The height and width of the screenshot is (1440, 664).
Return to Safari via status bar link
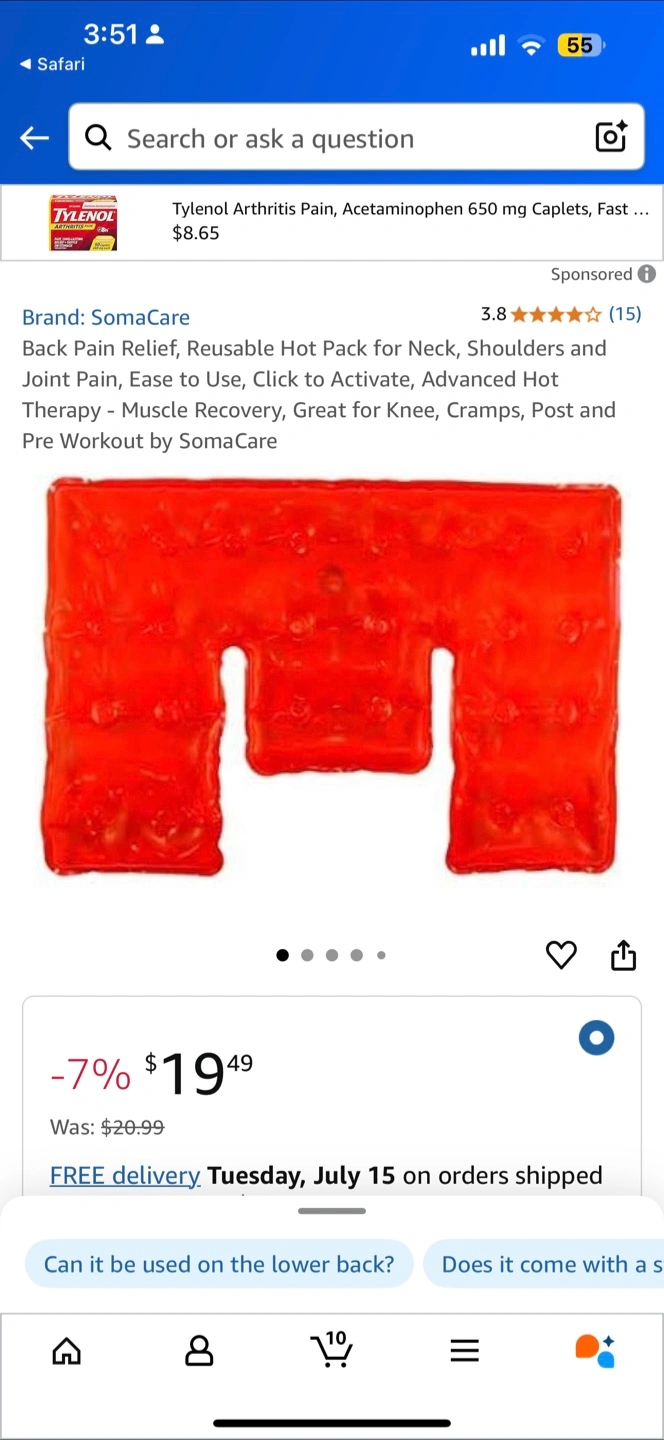(x=52, y=64)
